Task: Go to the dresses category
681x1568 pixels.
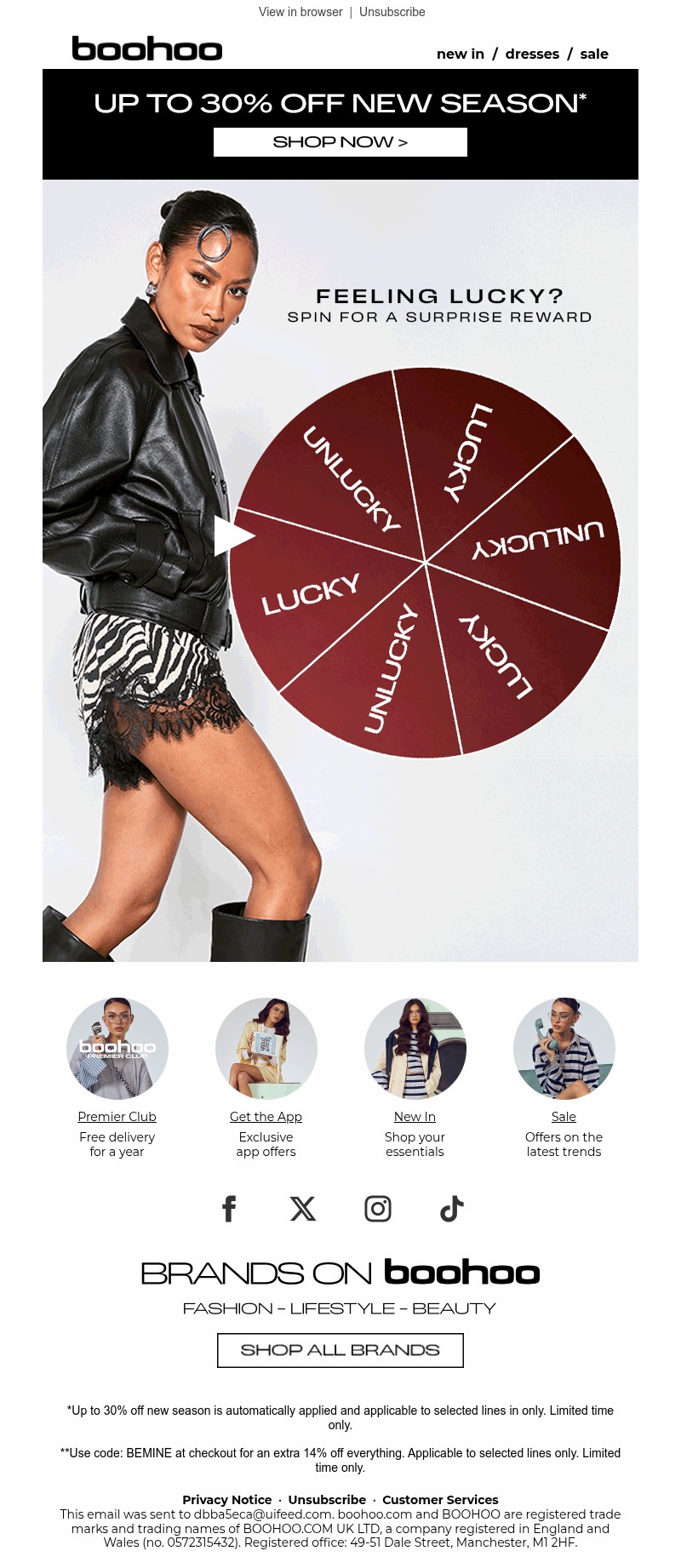Action: [x=532, y=54]
